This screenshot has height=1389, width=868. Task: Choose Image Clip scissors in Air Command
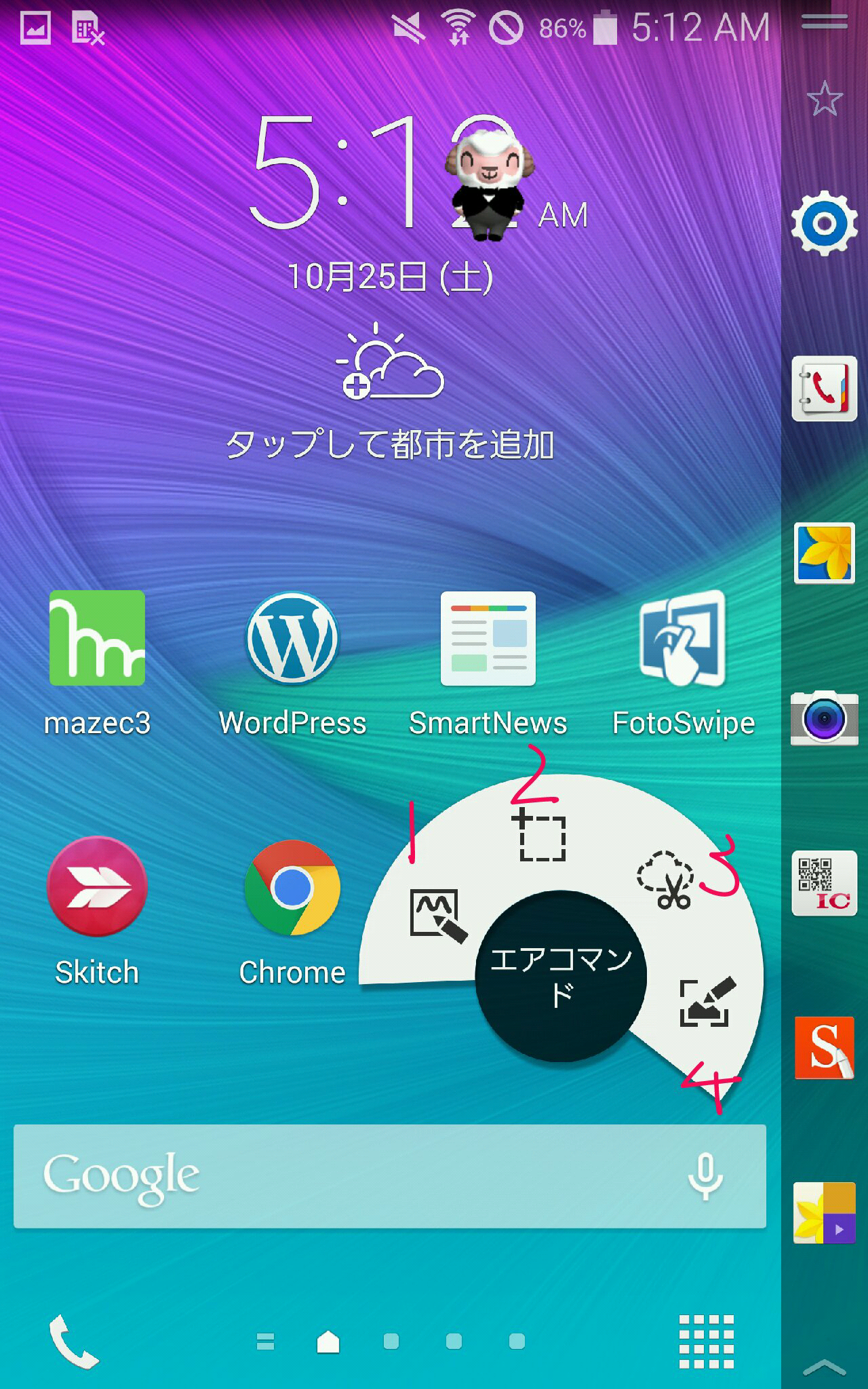pos(666,880)
